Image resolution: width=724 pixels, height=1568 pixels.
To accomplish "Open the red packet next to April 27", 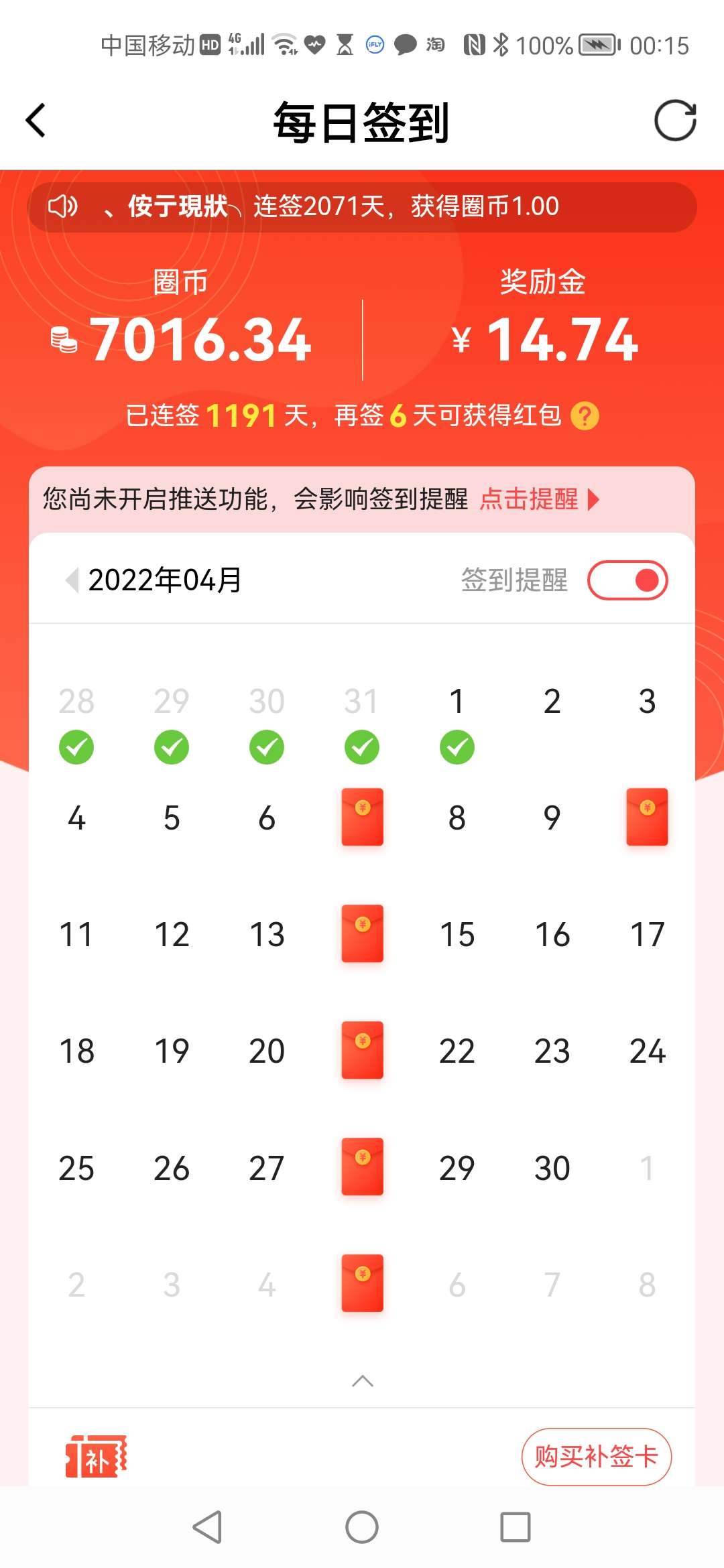I will [x=362, y=1167].
